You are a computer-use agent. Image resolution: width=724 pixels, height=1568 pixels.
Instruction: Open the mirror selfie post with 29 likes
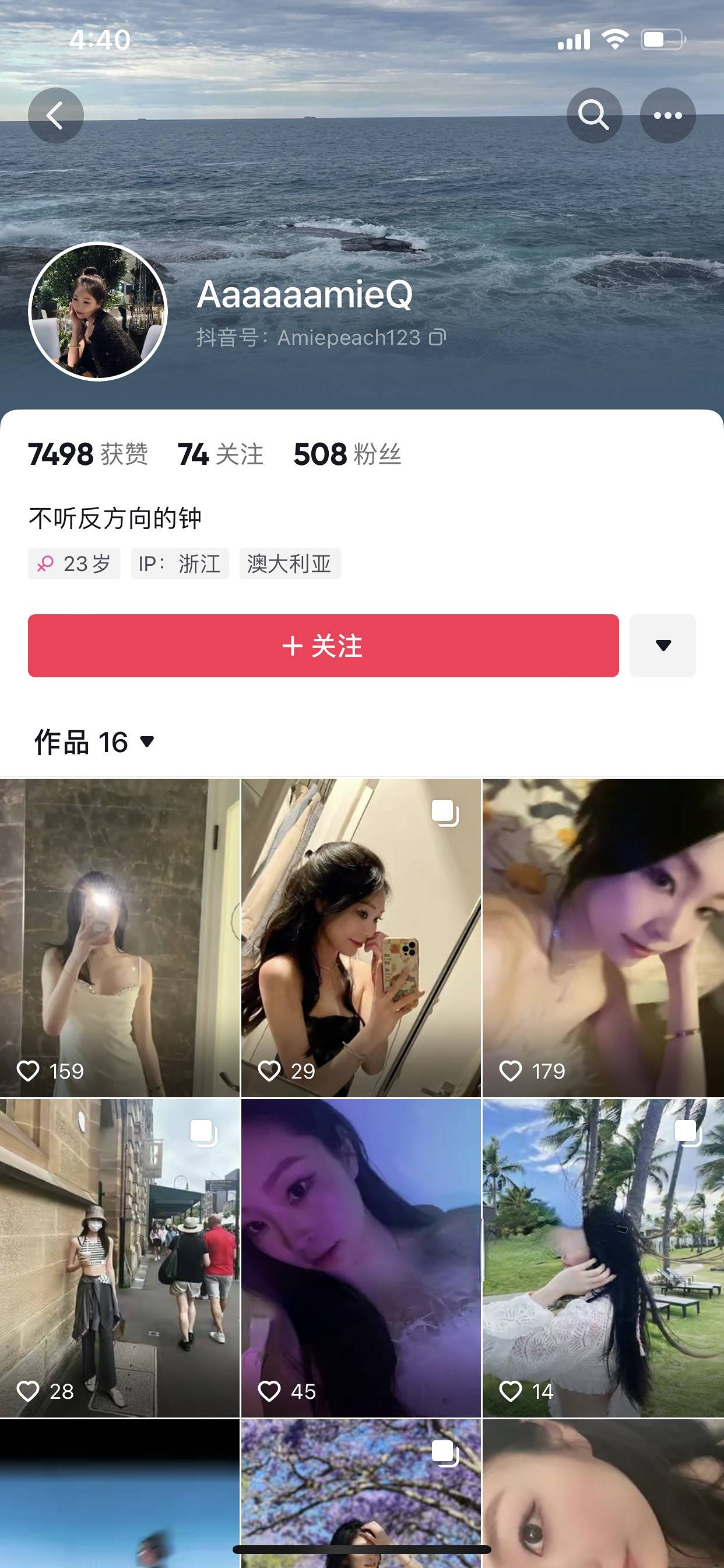361,937
